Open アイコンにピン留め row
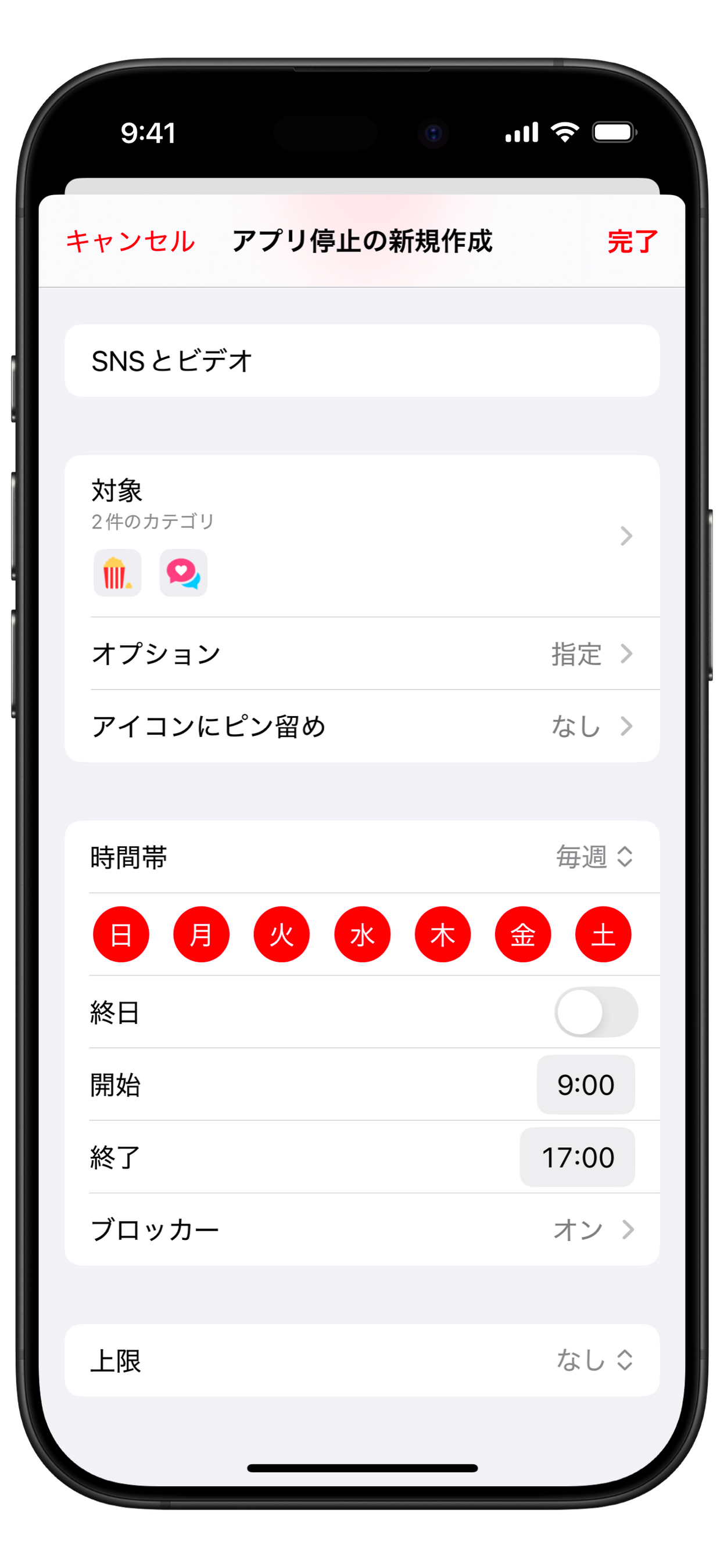 click(361, 726)
